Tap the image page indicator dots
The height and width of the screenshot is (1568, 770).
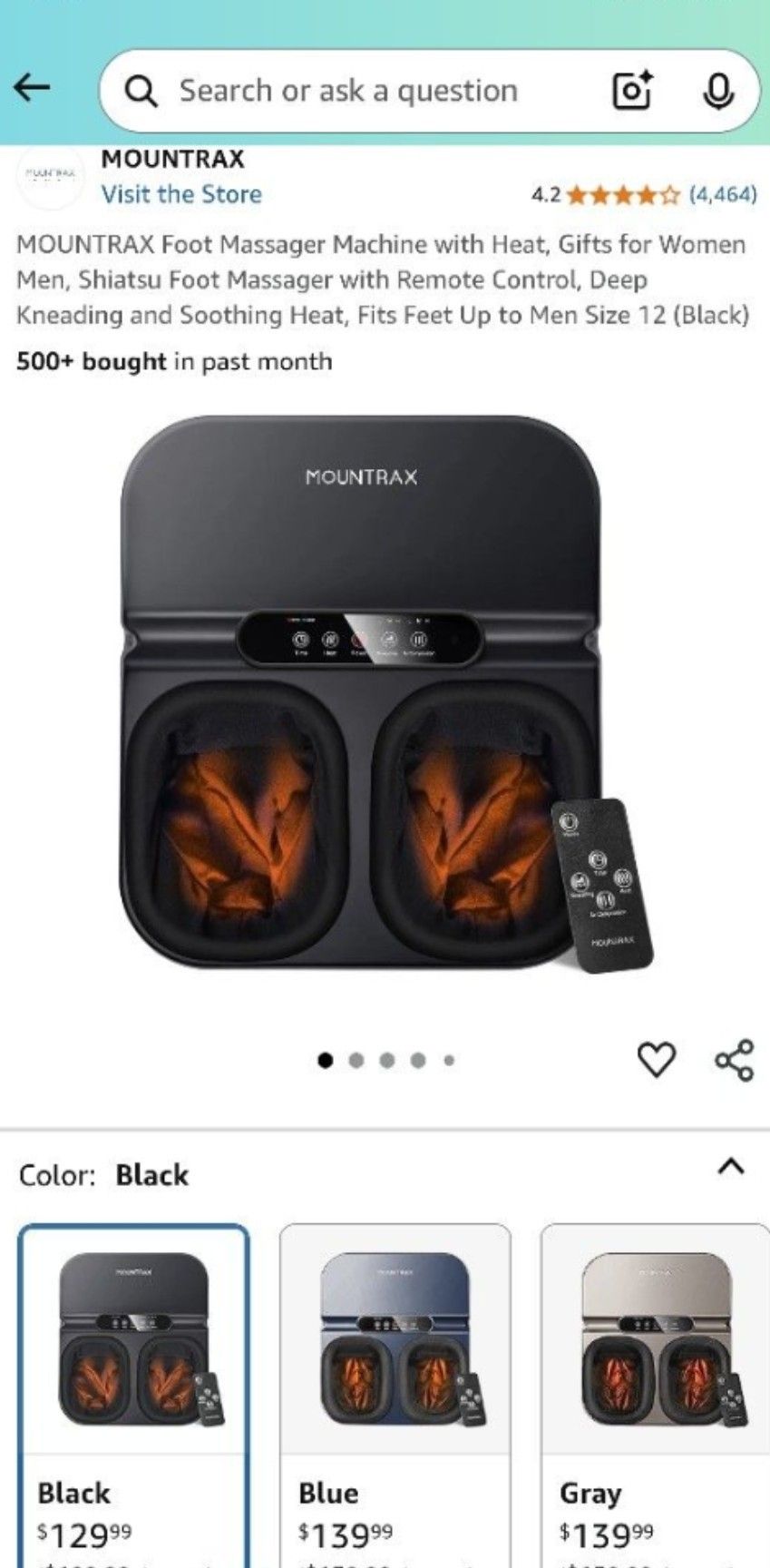(386, 1060)
